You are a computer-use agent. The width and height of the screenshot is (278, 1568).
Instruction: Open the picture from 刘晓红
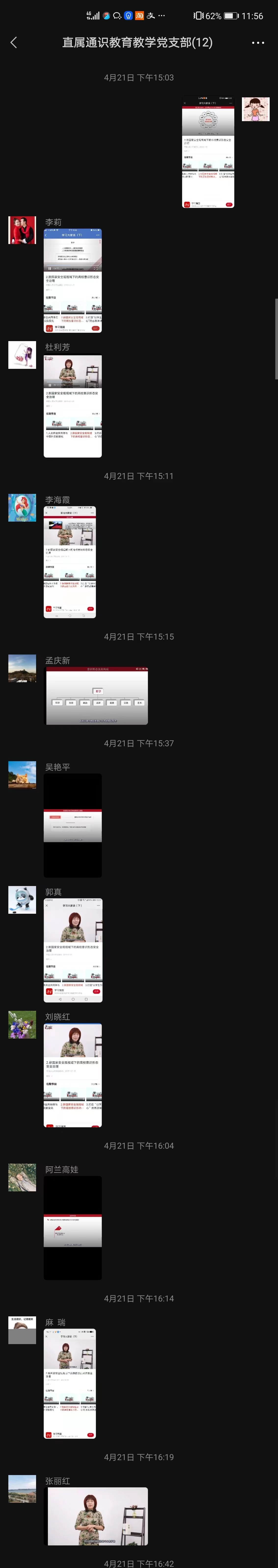point(73,1074)
